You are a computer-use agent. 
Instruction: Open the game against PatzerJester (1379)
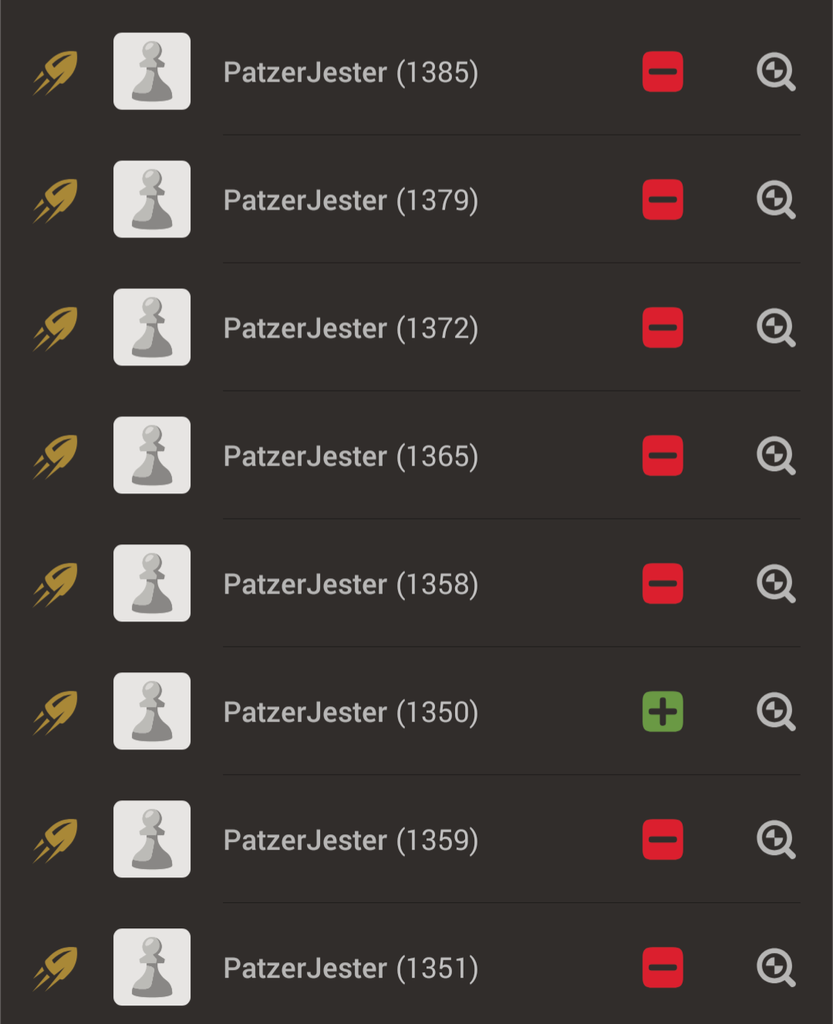[350, 200]
